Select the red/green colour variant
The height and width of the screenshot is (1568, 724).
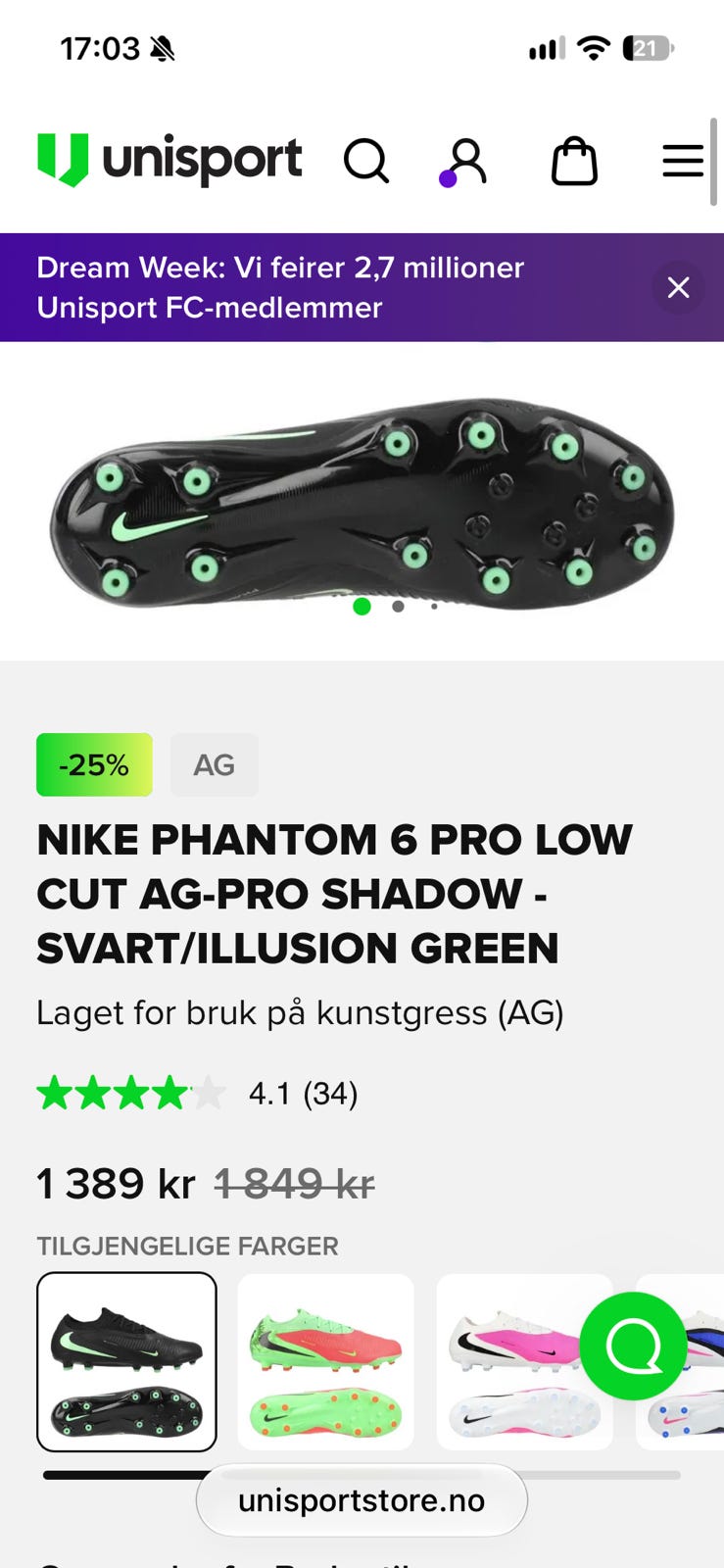[x=326, y=1361]
